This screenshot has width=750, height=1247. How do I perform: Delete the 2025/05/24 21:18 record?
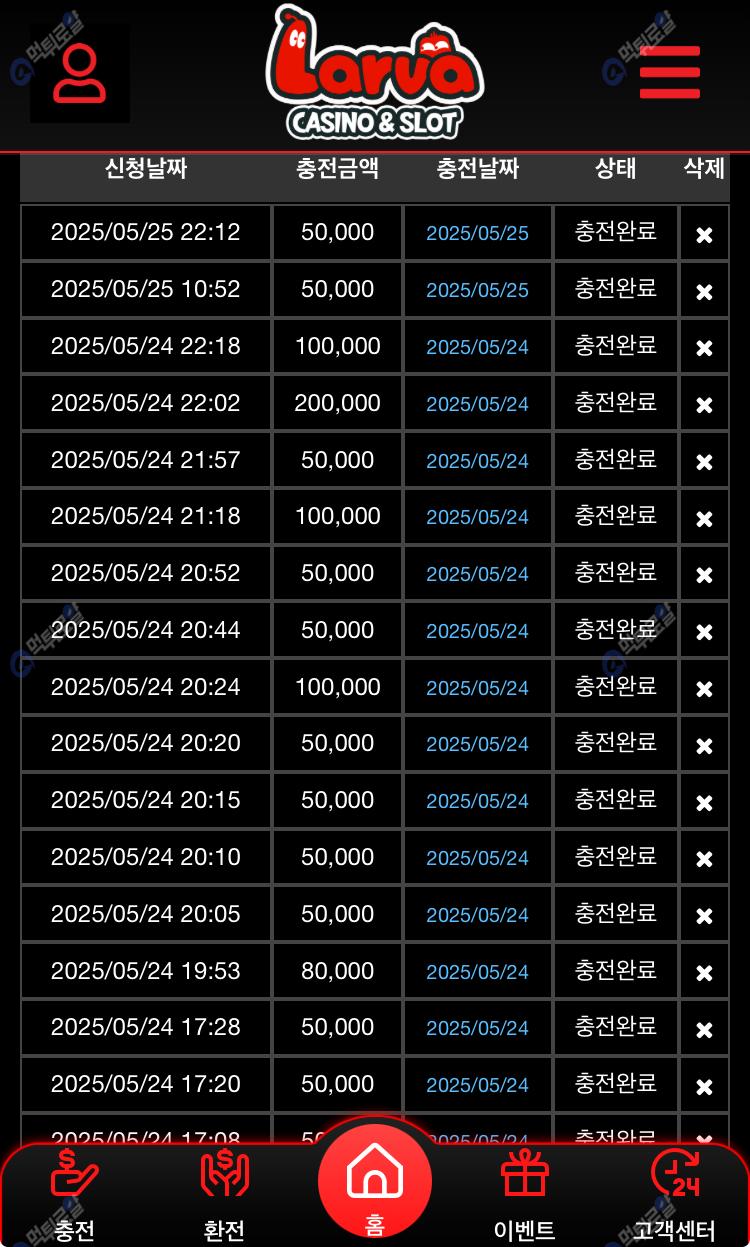coord(704,519)
